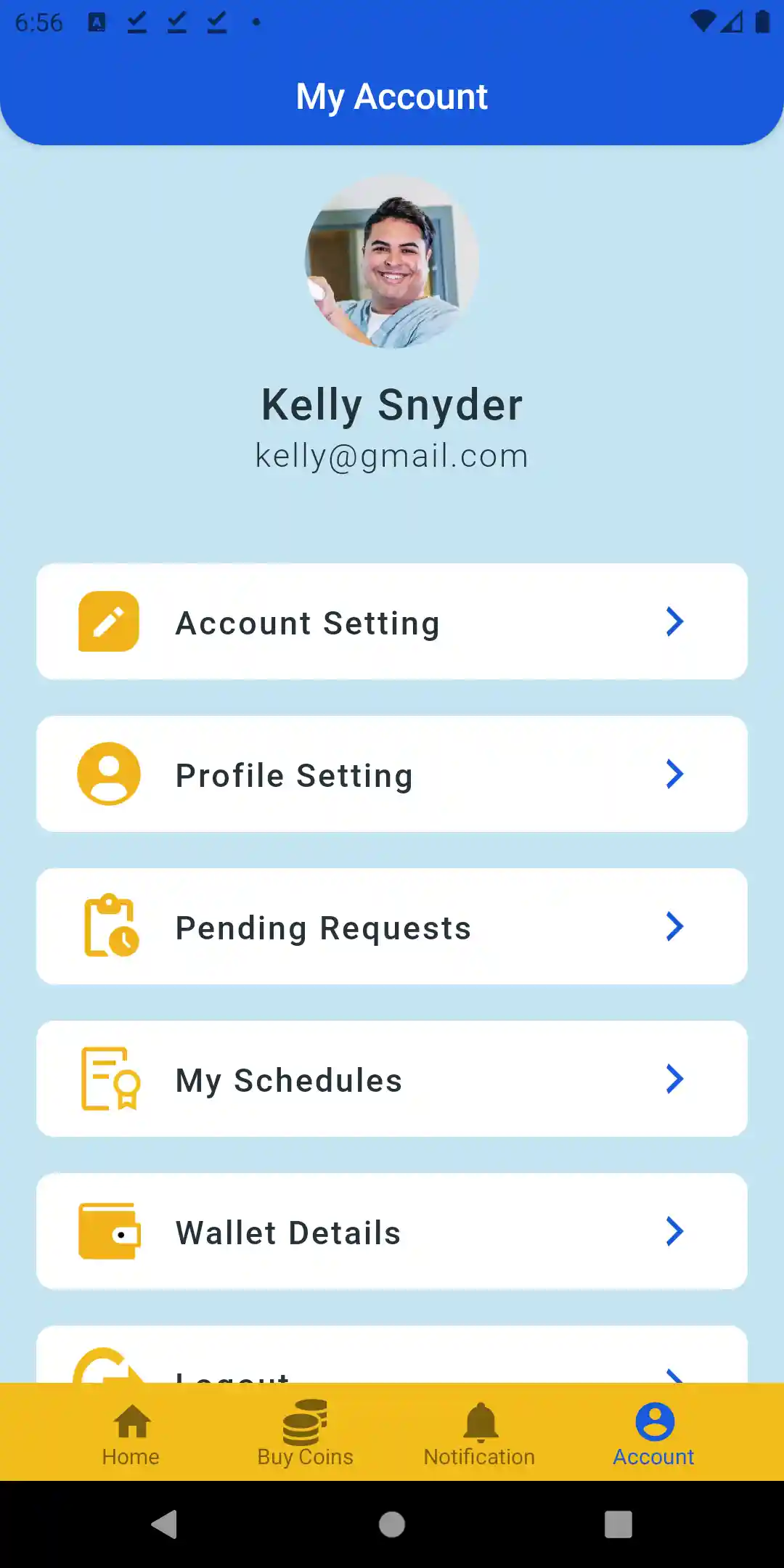Image resolution: width=784 pixels, height=1568 pixels.
Task: Switch to the Home tab
Action: 131,1434
